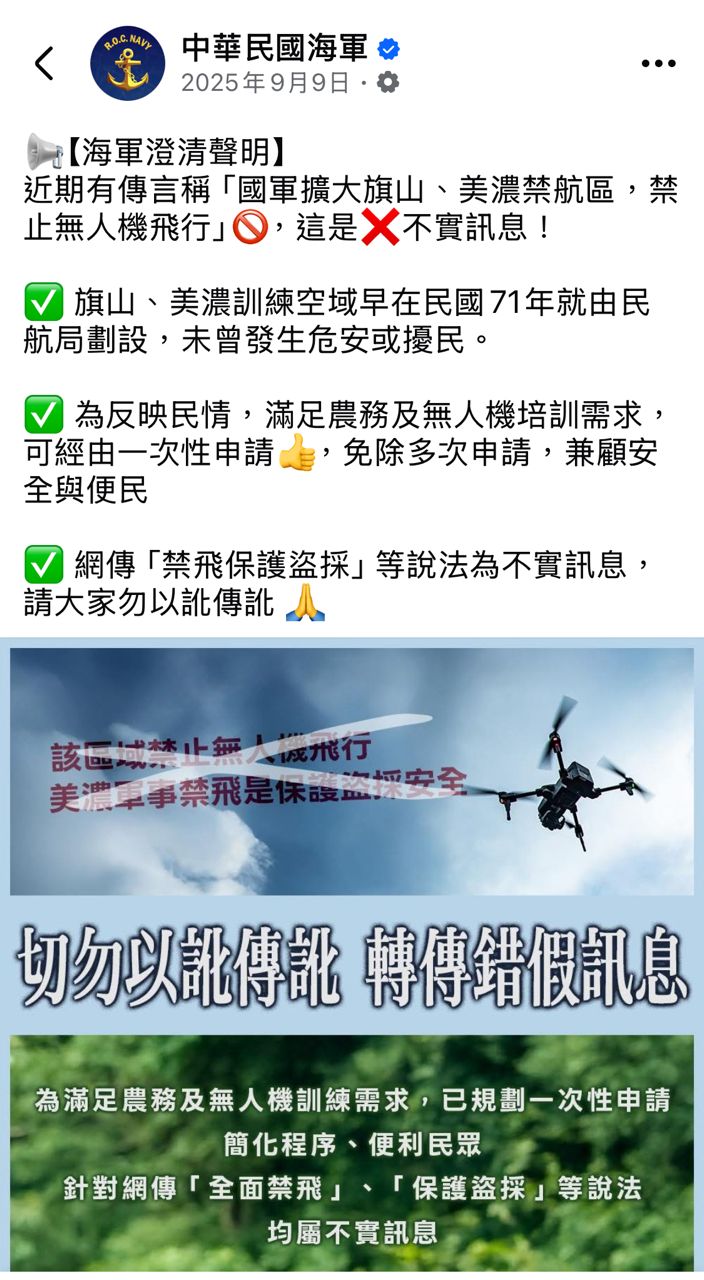This screenshot has height=1280, width=704.
Task: Open the 中華民國海軍 profile picture
Action: click(128, 63)
